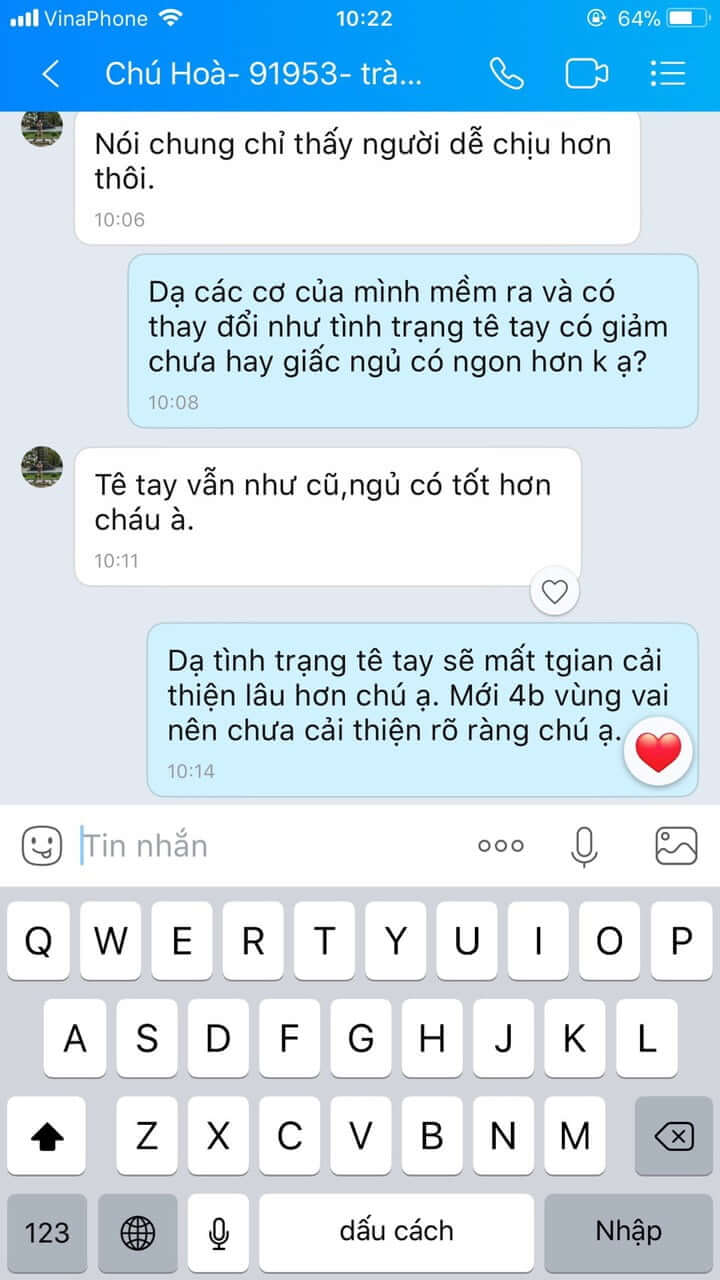Tap the backspace key on the keyboard

coord(674,1136)
